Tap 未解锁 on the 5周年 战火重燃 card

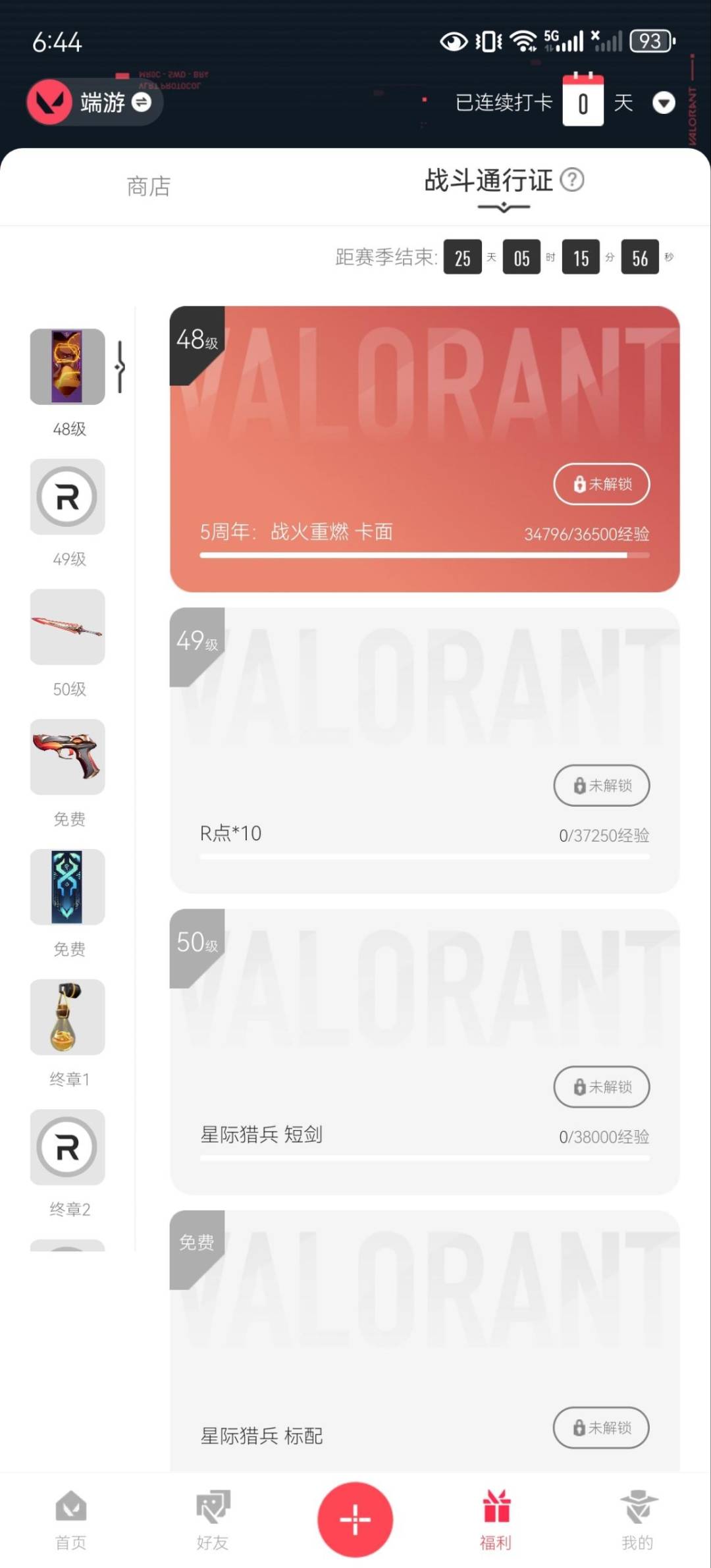602,484
